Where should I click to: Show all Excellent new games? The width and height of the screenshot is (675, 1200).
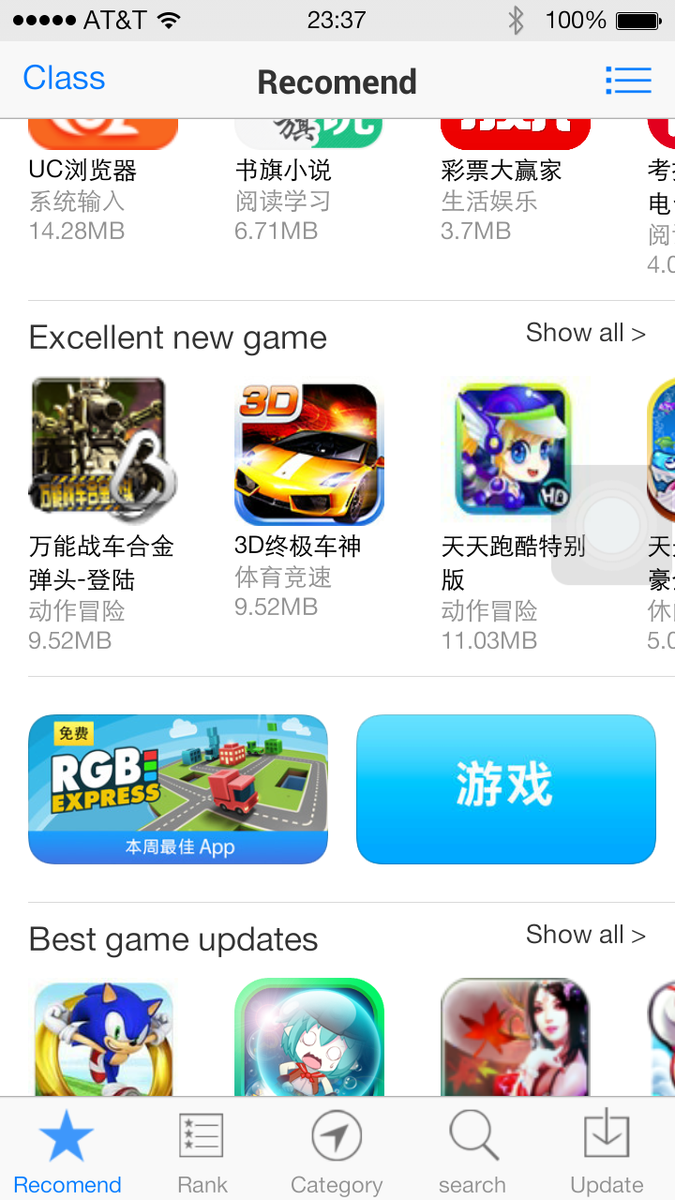tap(586, 333)
